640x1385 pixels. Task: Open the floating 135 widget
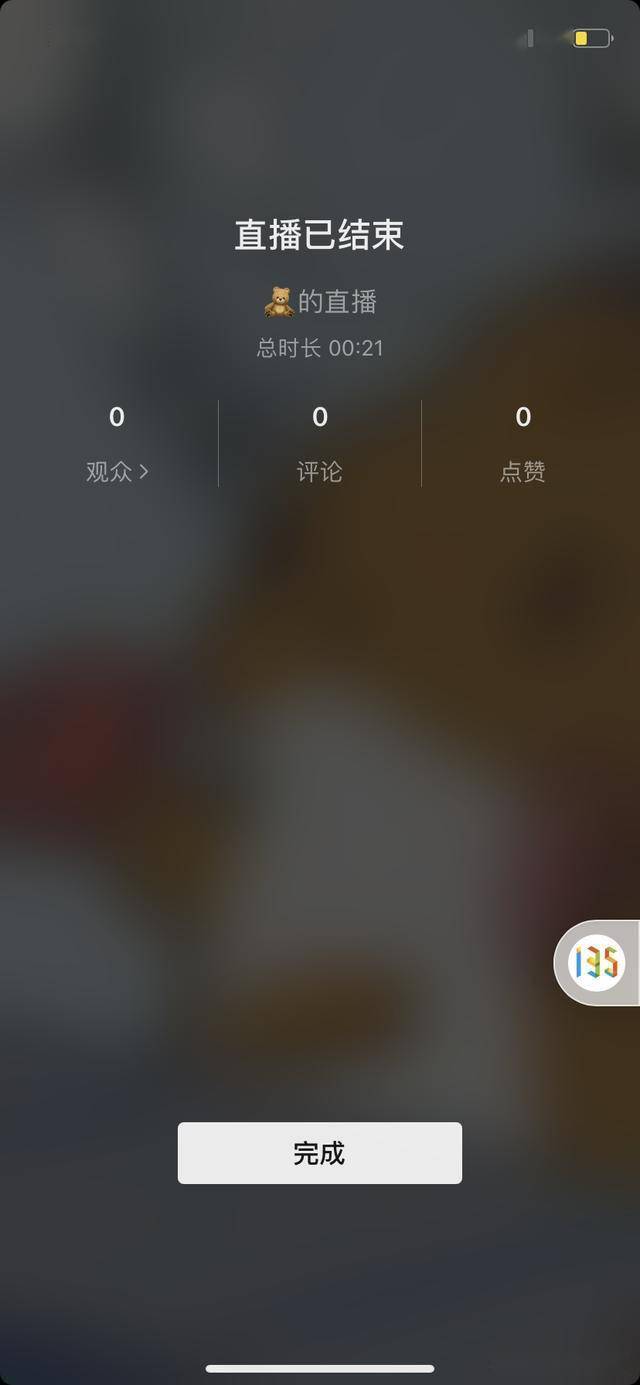(596, 963)
